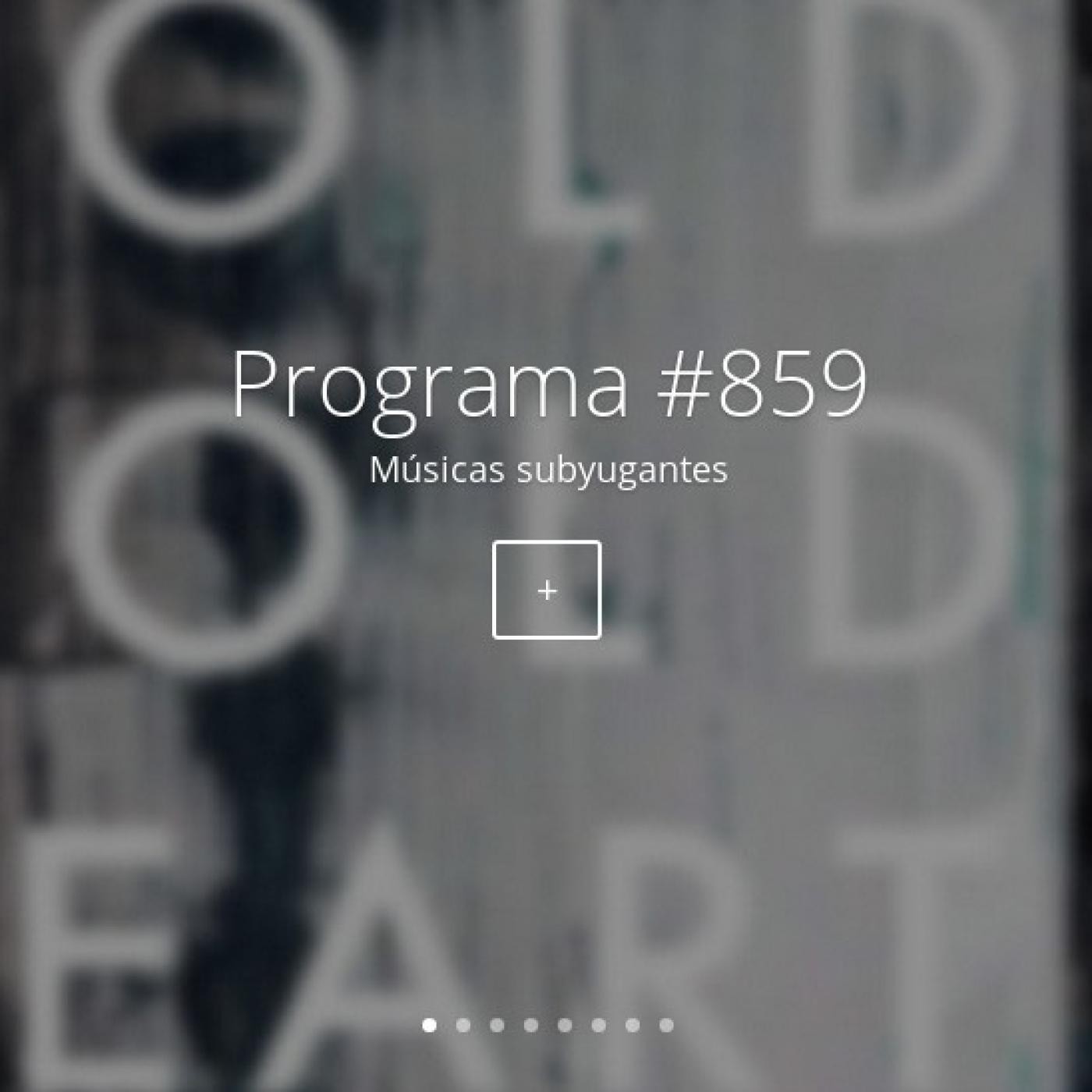1092x1092 pixels.
Task: Open the plus button under Músicas subyugantes
Action: [547, 590]
